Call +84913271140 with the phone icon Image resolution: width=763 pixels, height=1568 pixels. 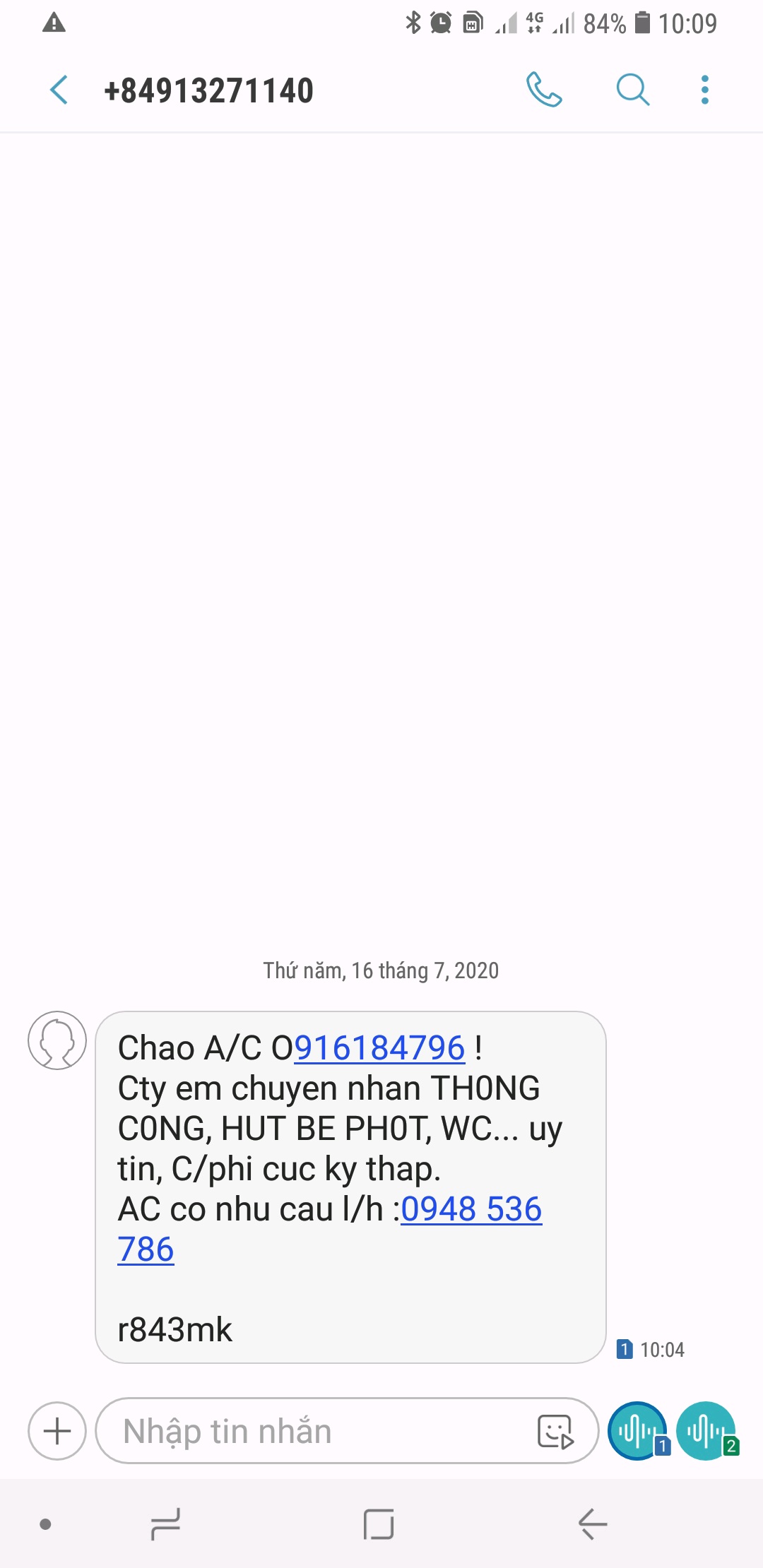click(544, 90)
